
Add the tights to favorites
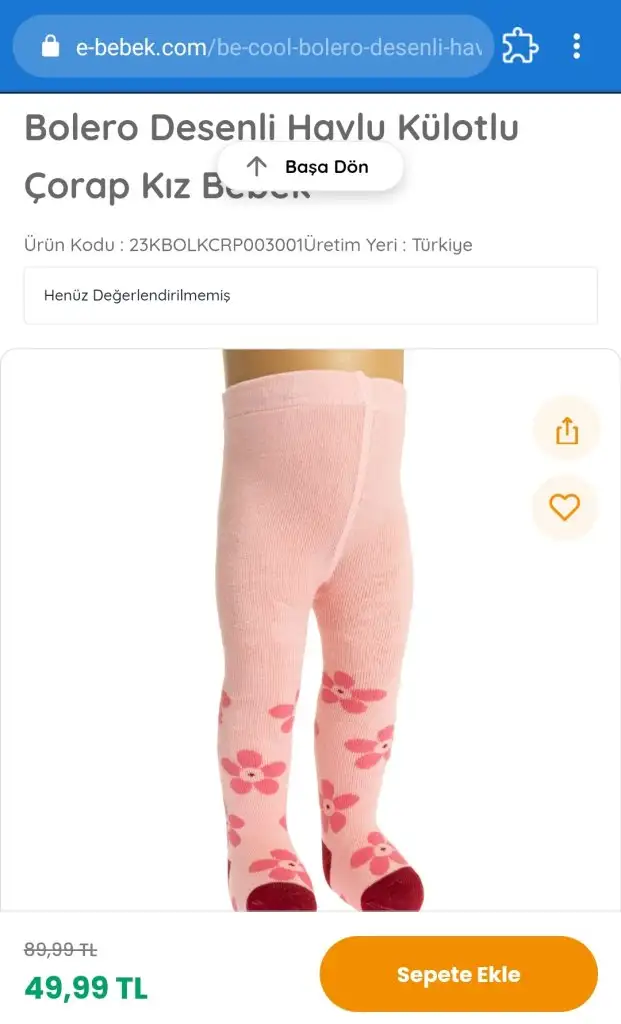565,507
